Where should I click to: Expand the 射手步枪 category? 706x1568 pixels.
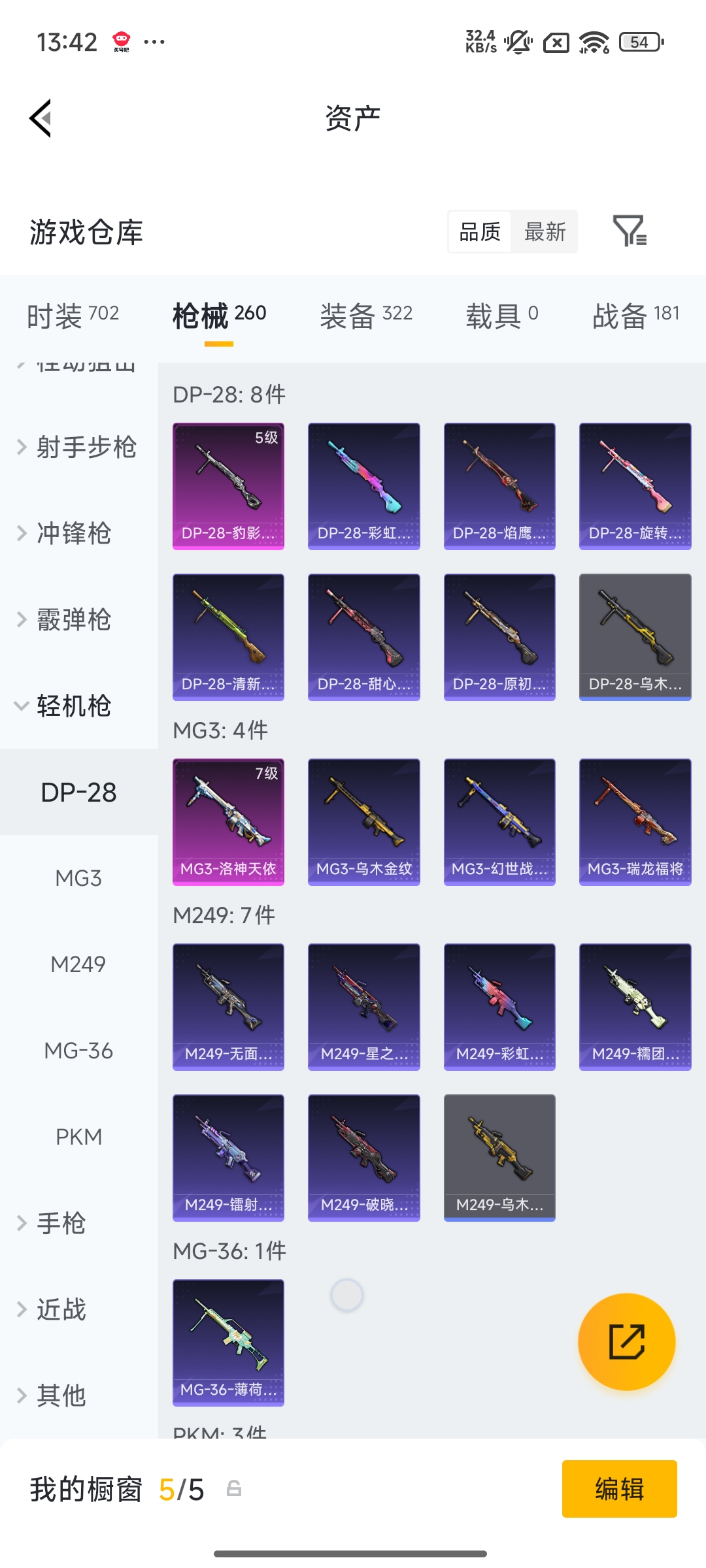[78, 448]
